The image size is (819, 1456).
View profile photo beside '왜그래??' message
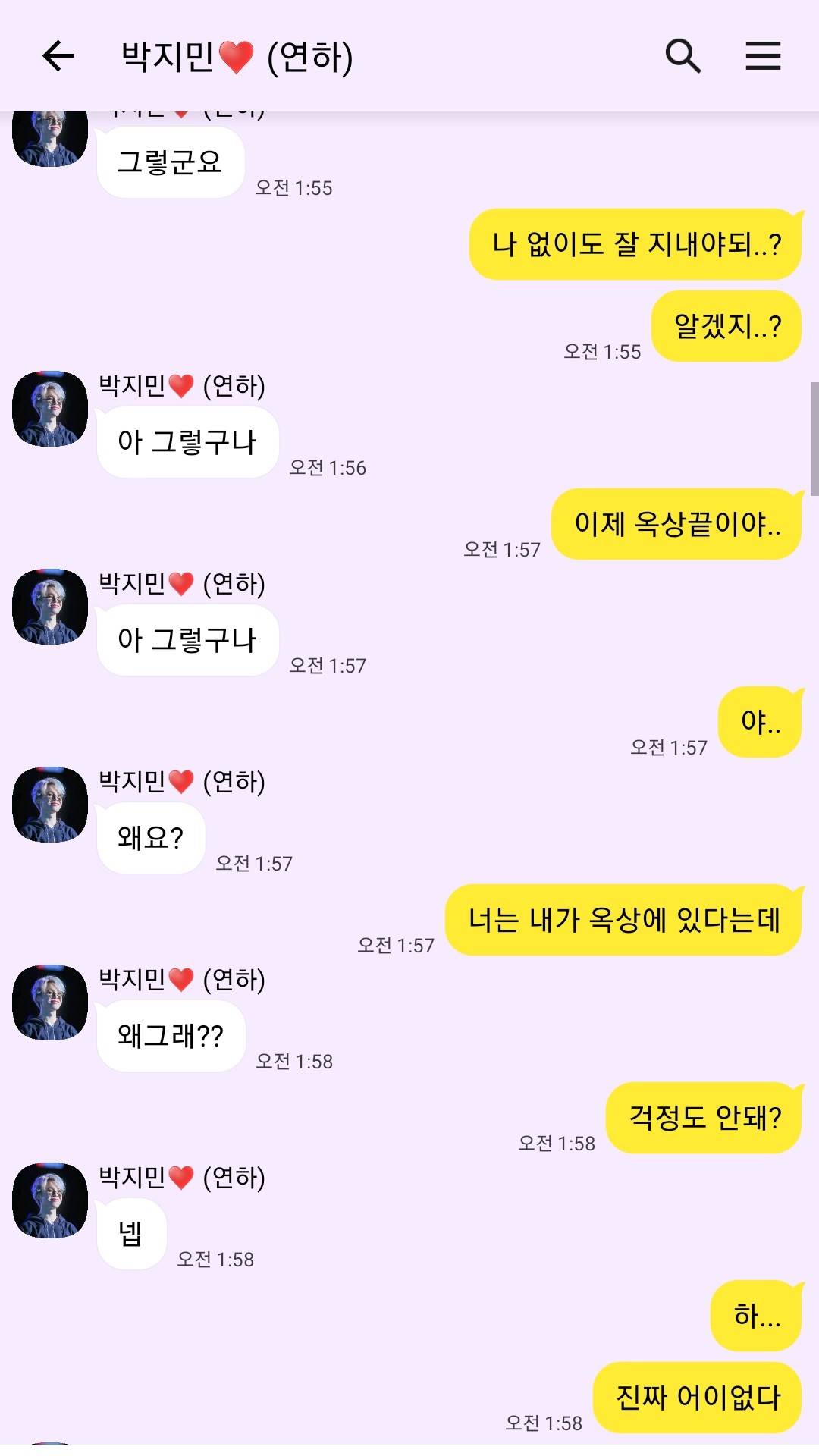click(50, 1003)
